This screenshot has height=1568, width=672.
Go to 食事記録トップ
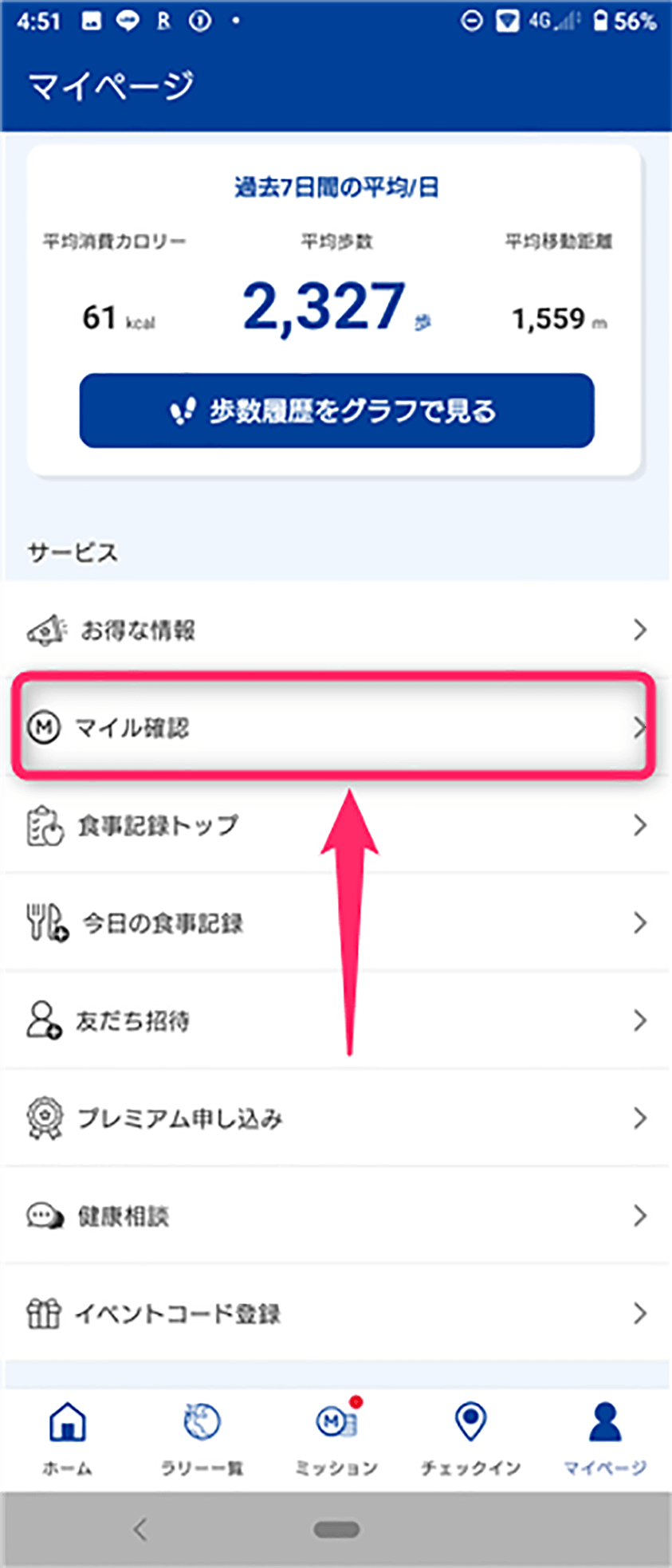pyautogui.click(x=336, y=826)
